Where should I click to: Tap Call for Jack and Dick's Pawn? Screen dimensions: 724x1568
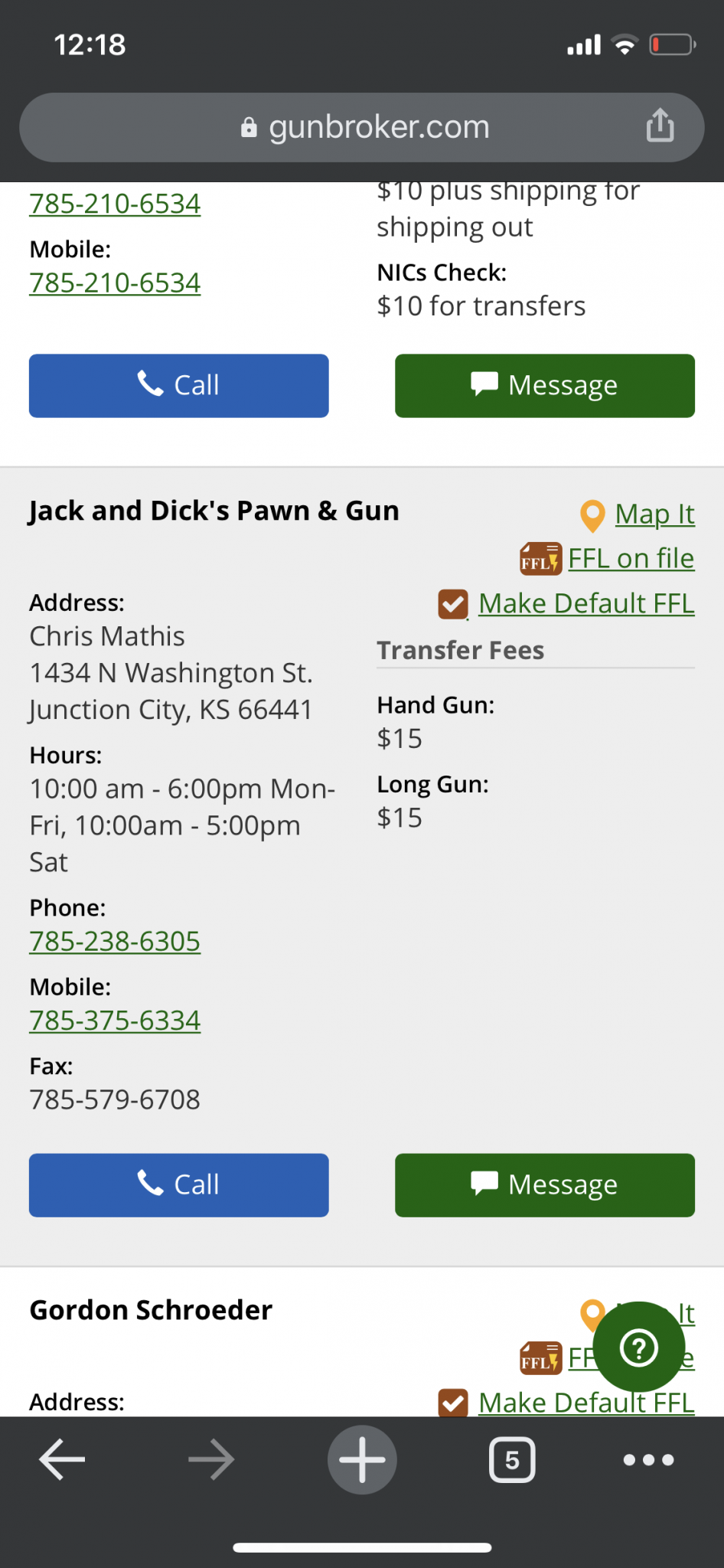179,1185
